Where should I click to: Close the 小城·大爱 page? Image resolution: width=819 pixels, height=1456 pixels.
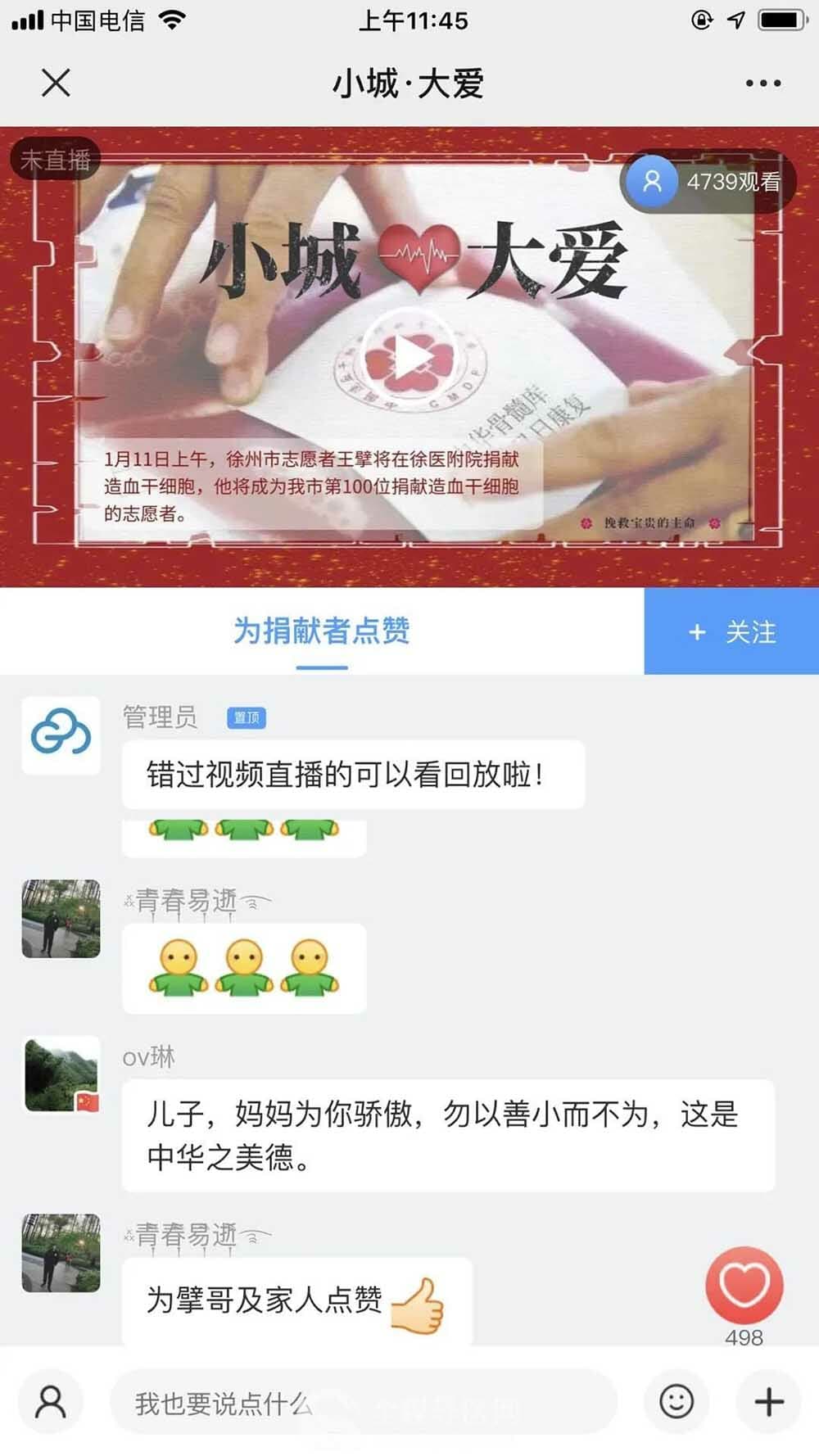[56, 83]
